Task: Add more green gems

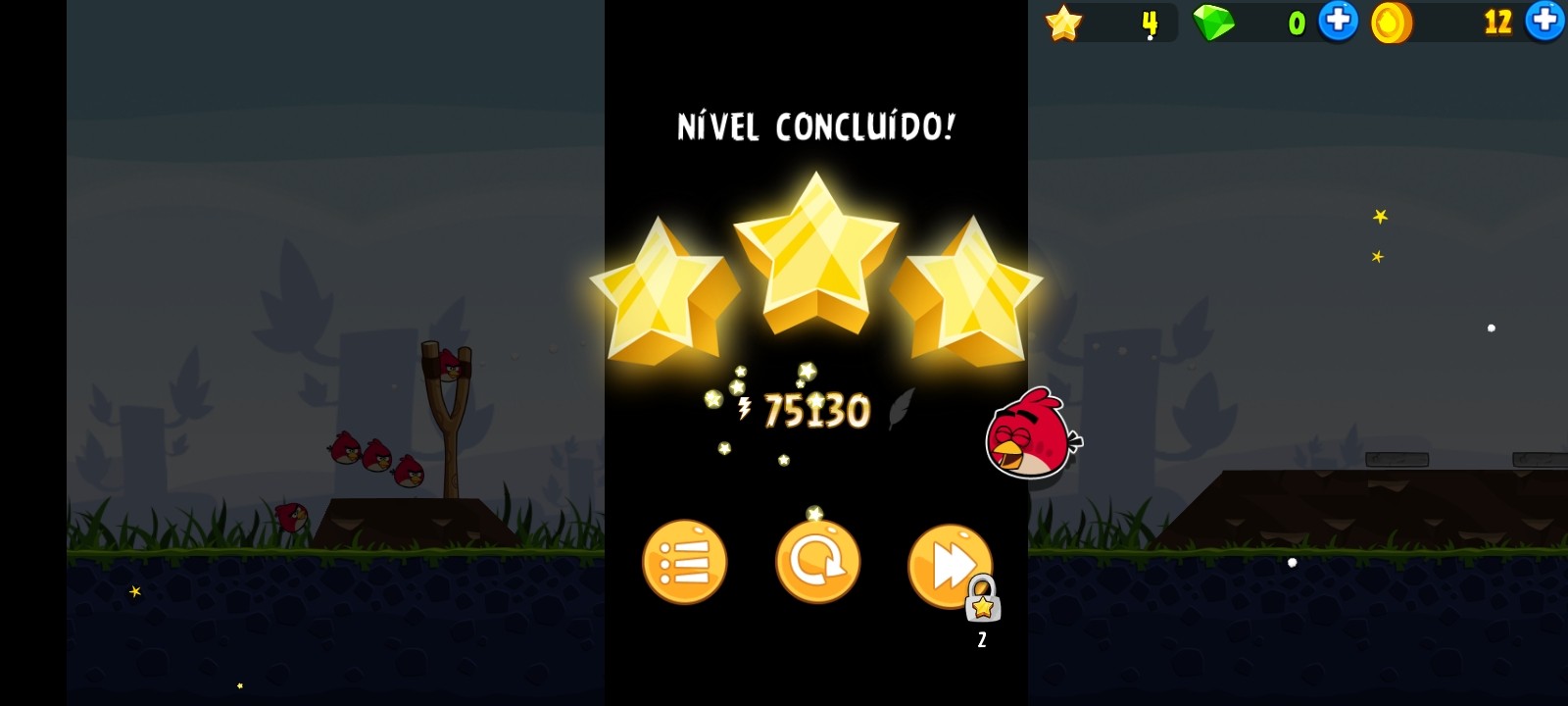Action: 1338,22
